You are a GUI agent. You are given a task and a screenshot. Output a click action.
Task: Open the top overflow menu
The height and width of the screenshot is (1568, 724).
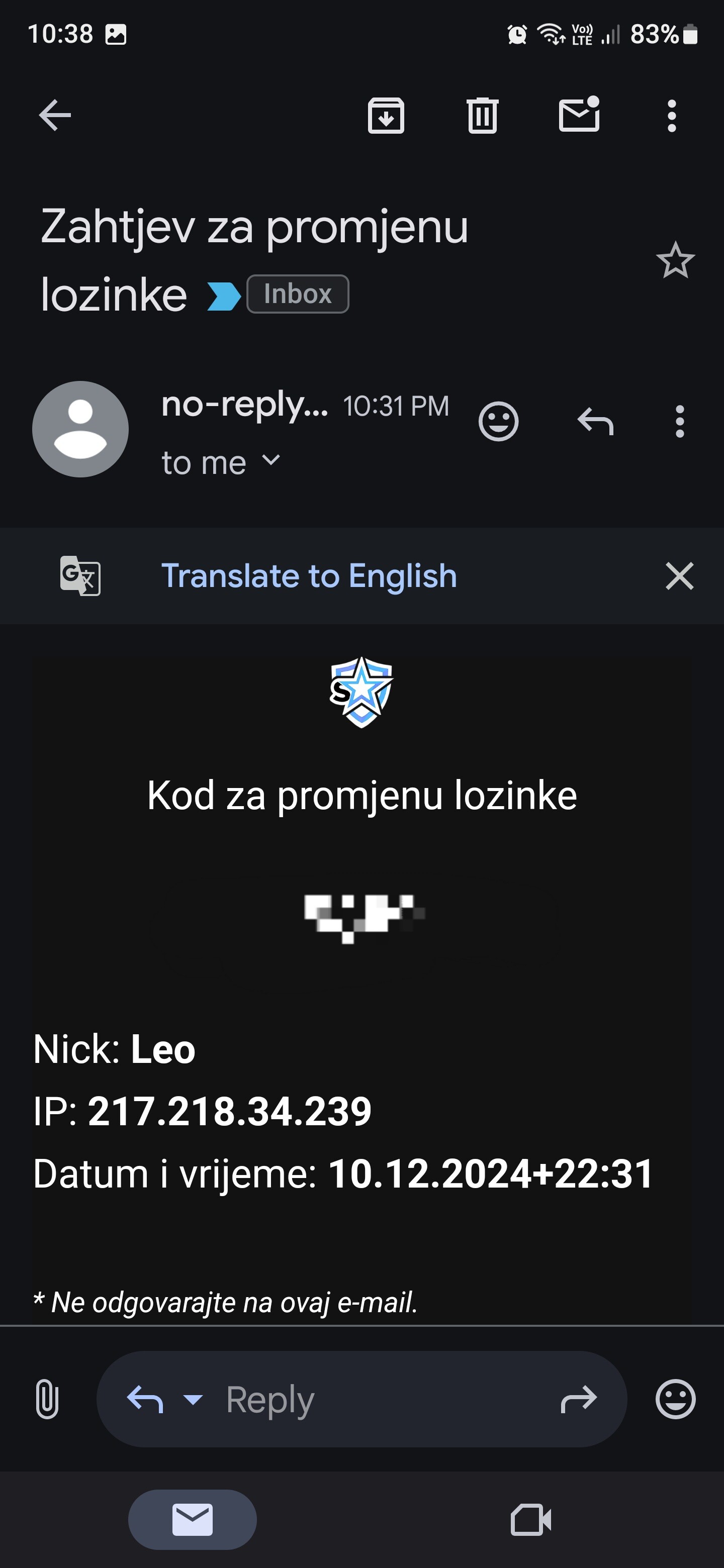coord(672,116)
